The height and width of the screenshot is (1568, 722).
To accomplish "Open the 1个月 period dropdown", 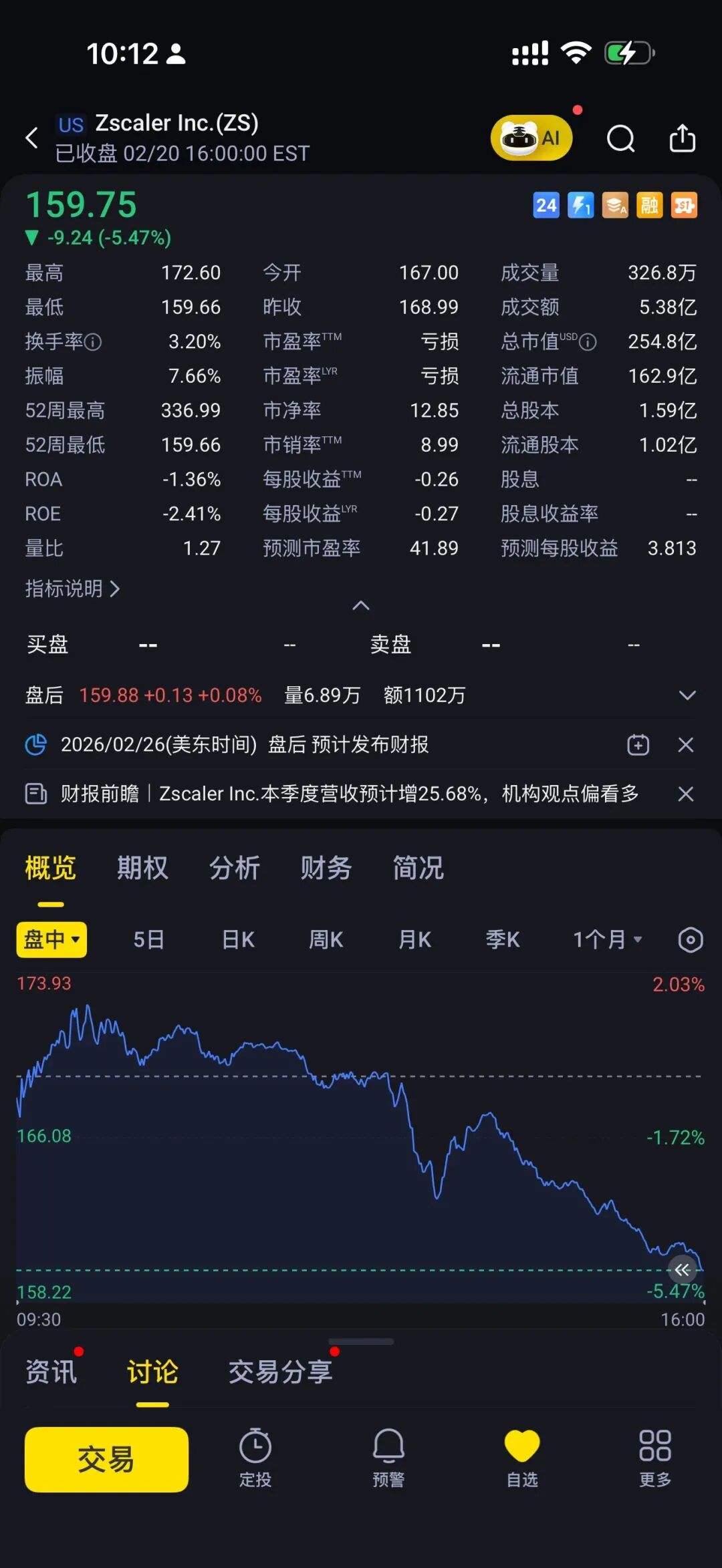I will point(605,939).
